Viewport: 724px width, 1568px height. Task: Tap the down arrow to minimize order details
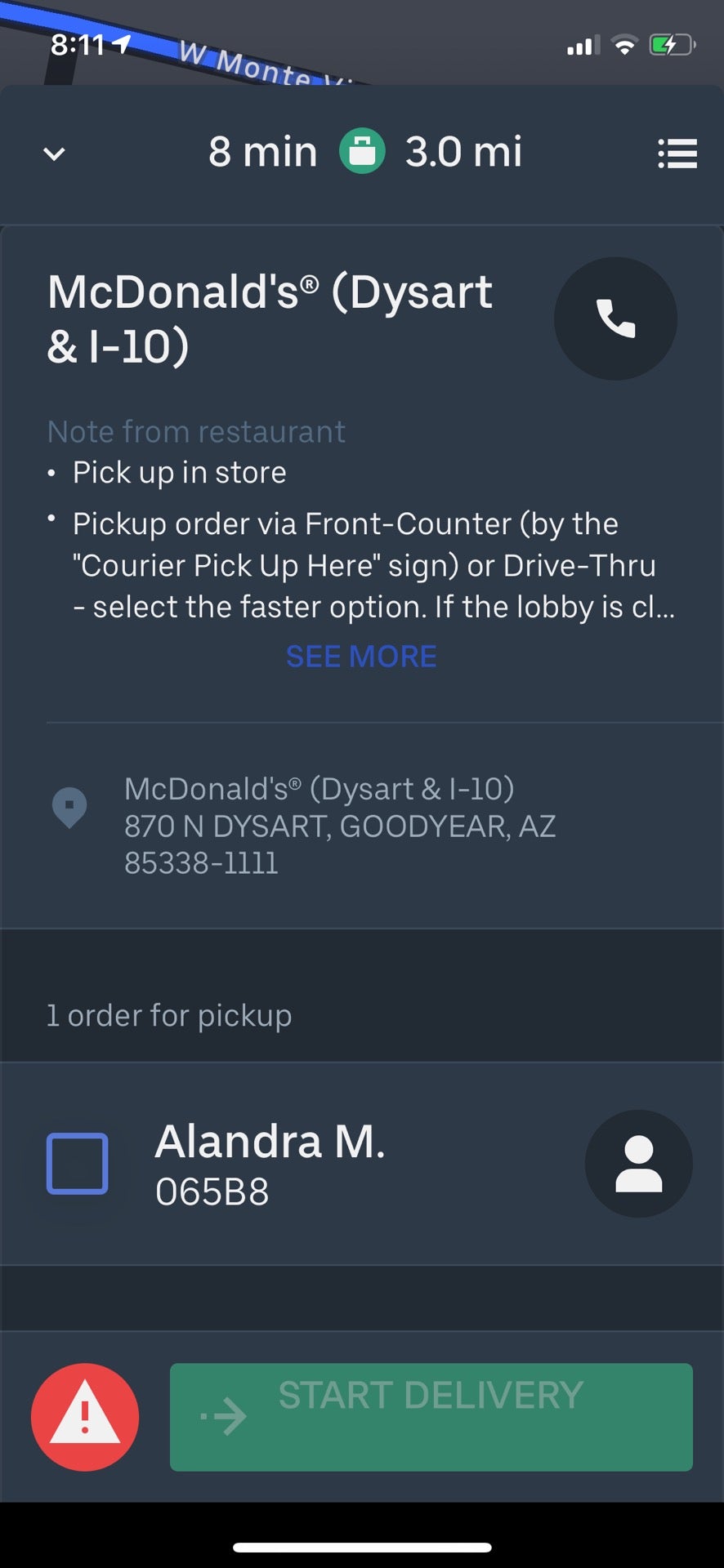pyautogui.click(x=52, y=154)
